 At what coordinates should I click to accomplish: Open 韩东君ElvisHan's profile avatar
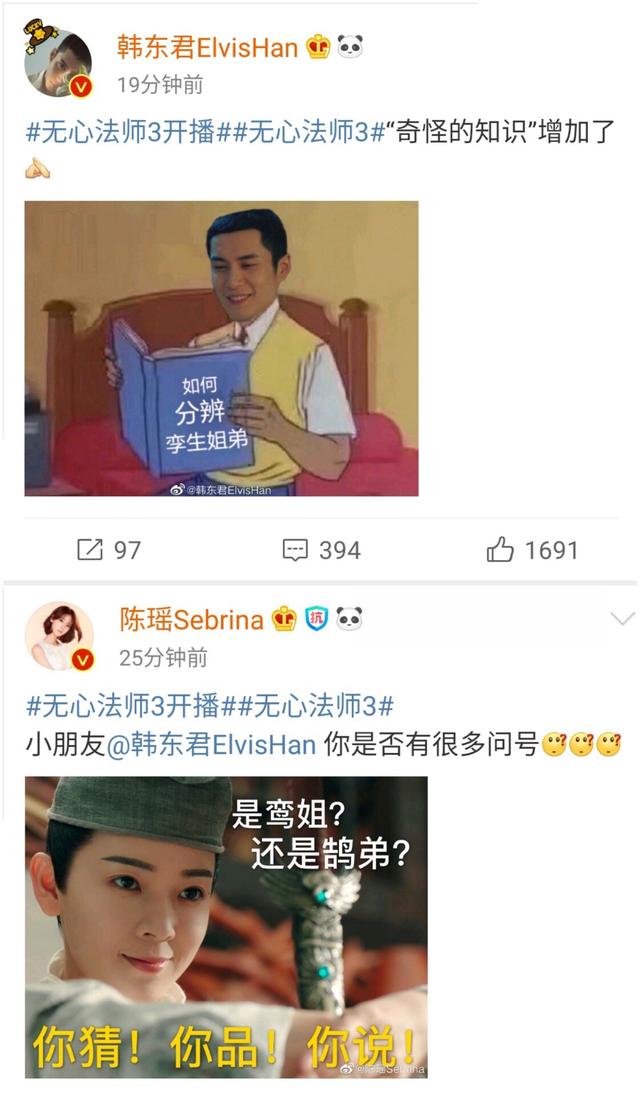59,63
